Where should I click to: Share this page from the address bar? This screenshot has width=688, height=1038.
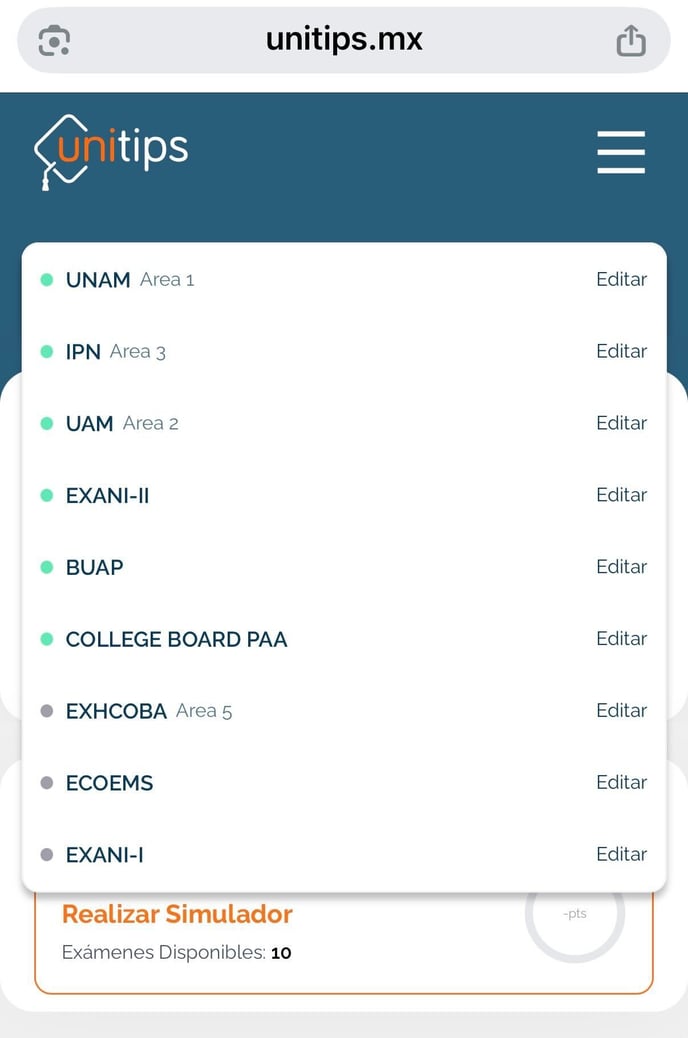point(631,41)
